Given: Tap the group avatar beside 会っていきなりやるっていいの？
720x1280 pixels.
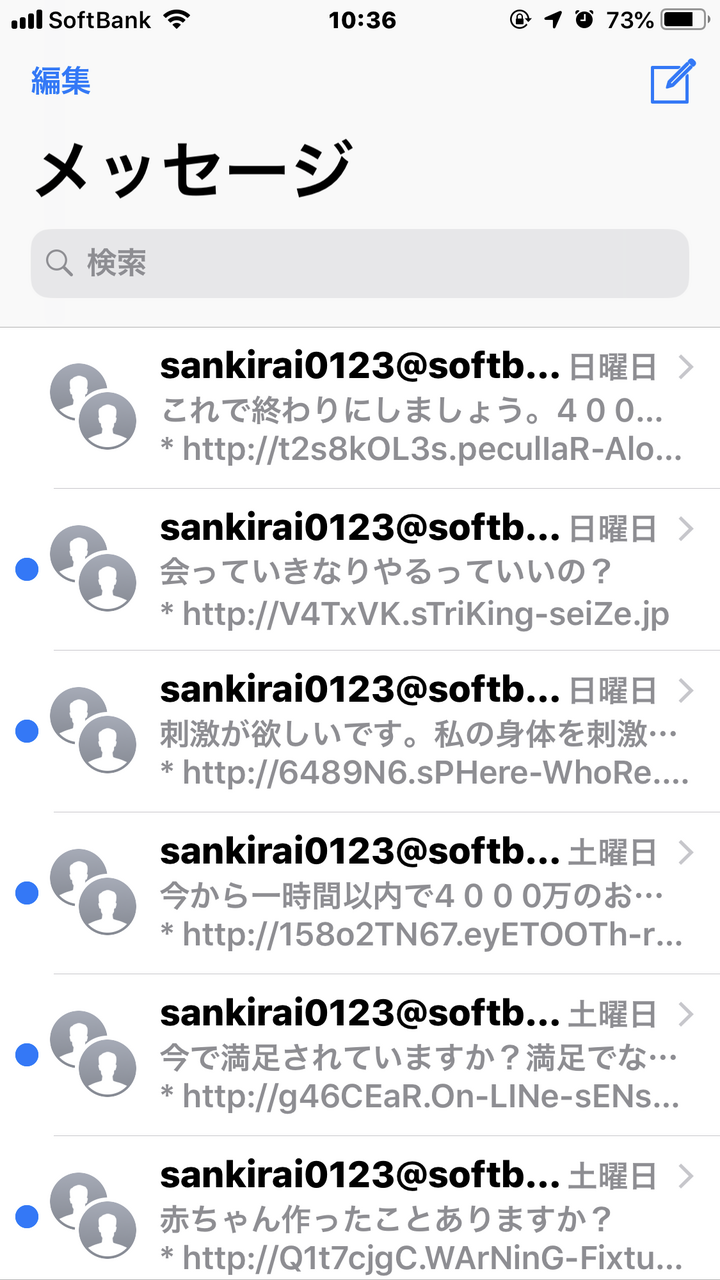Looking at the screenshot, I should (94, 568).
